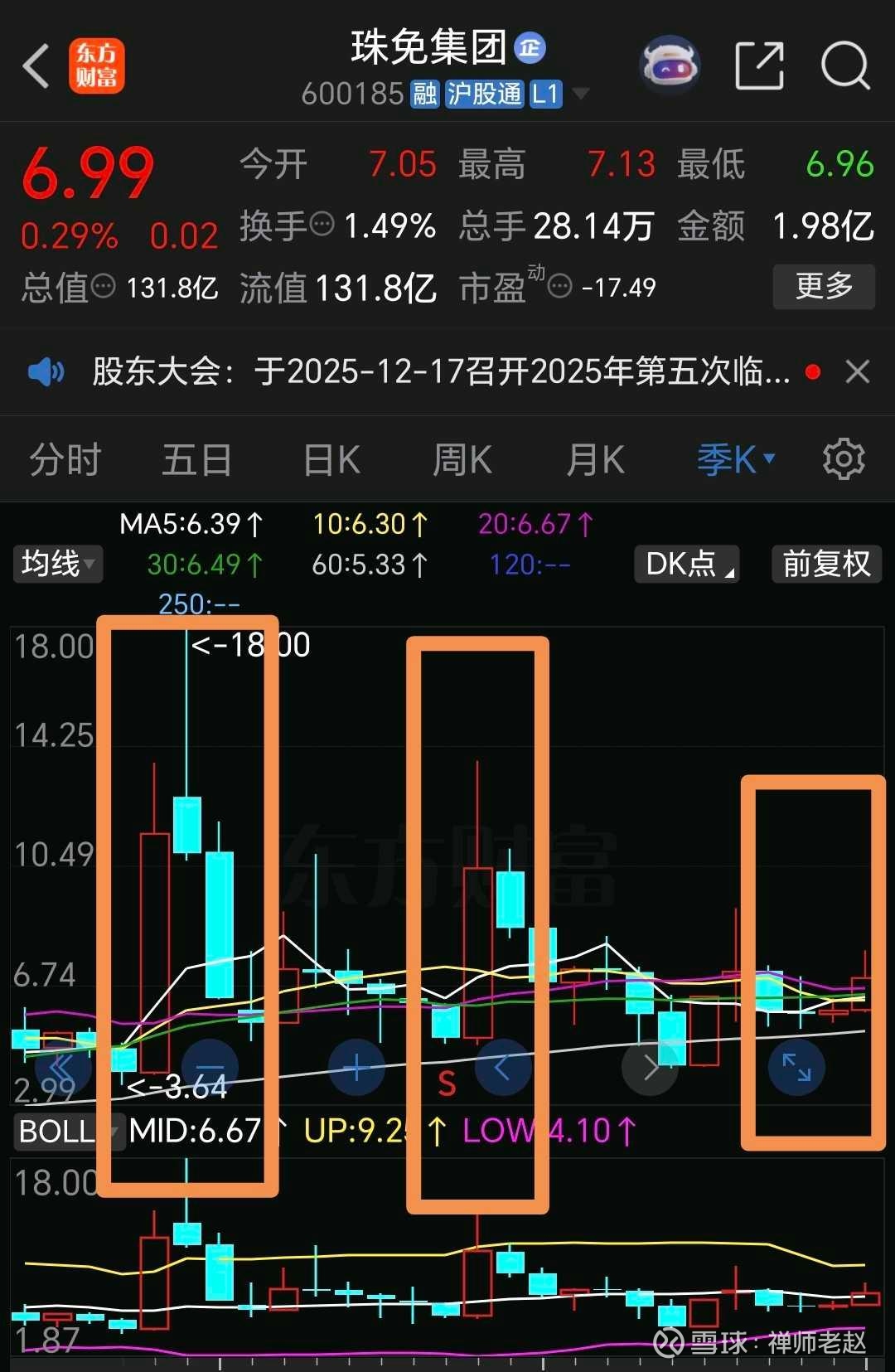Go back using the top-left arrow
The image size is (895, 1372).
[36, 66]
